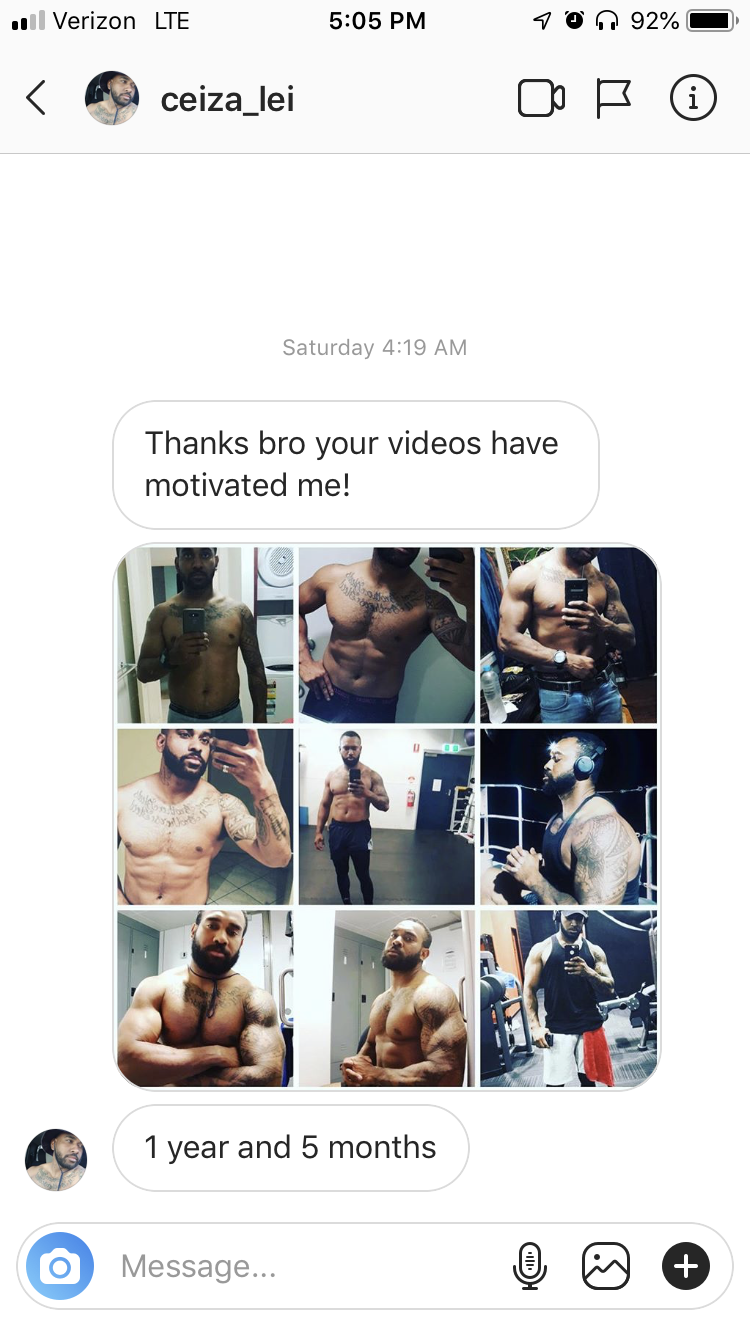Screen dimensions: 750x1334
Task: Record a voice message
Action: pyautogui.click(x=529, y=1267)
